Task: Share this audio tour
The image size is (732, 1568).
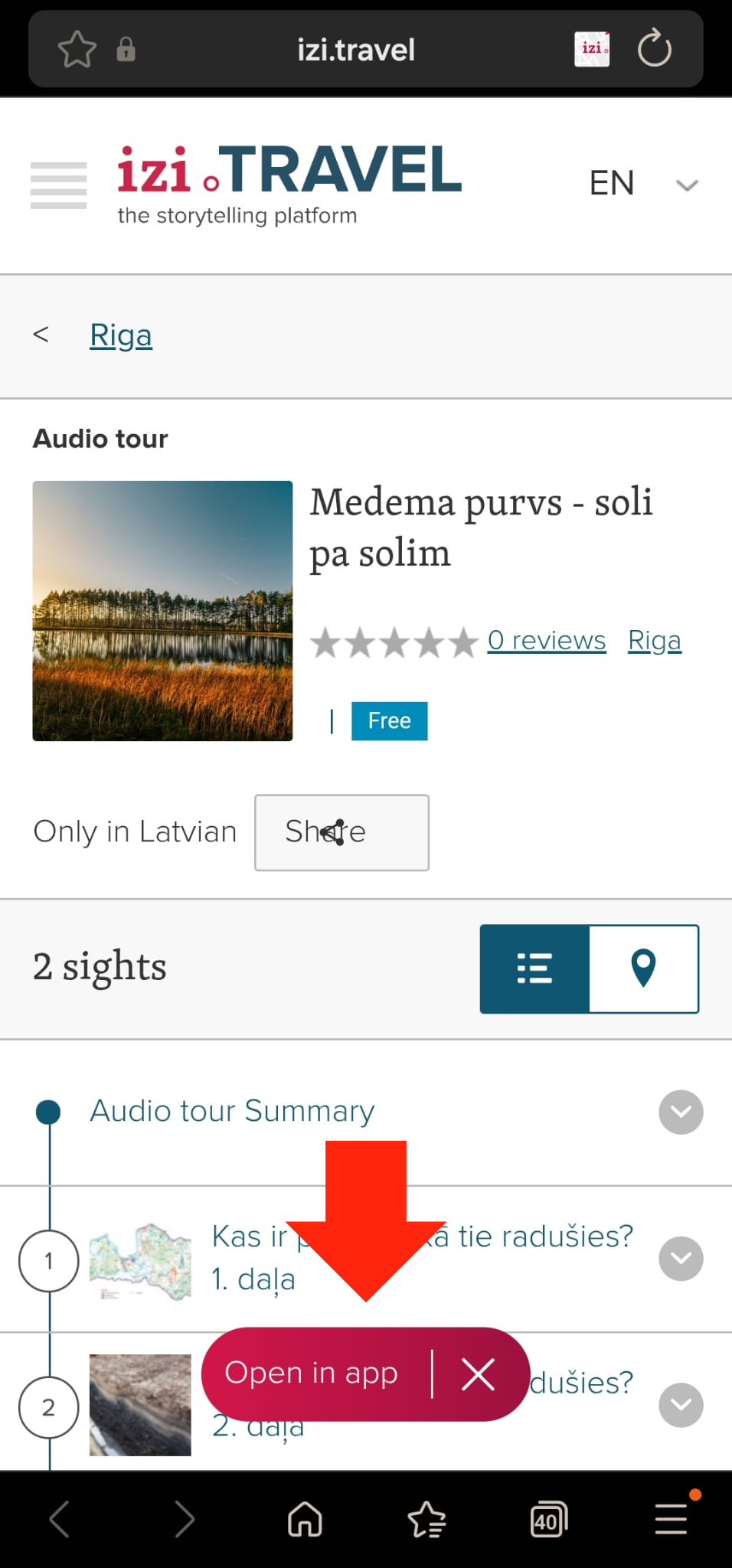Action: (341, 832)
